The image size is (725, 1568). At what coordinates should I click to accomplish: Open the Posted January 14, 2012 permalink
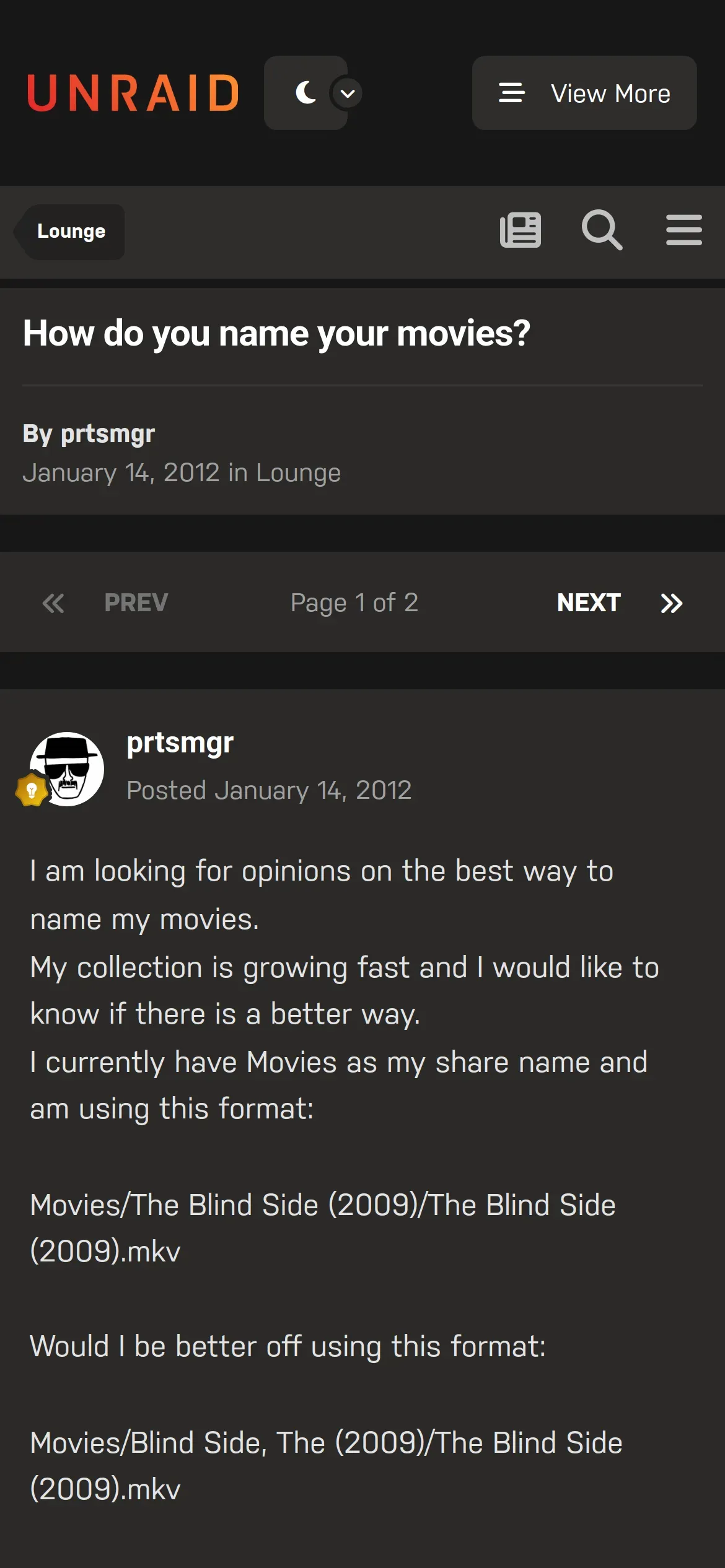269,790
